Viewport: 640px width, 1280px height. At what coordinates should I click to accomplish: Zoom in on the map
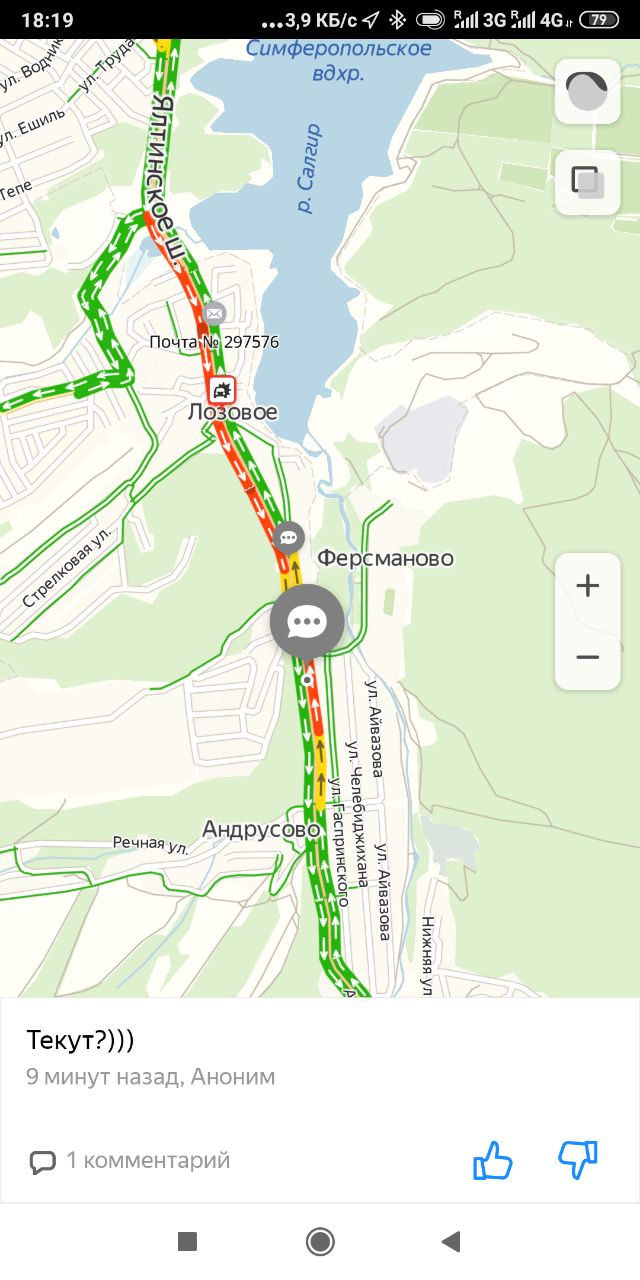588,586
